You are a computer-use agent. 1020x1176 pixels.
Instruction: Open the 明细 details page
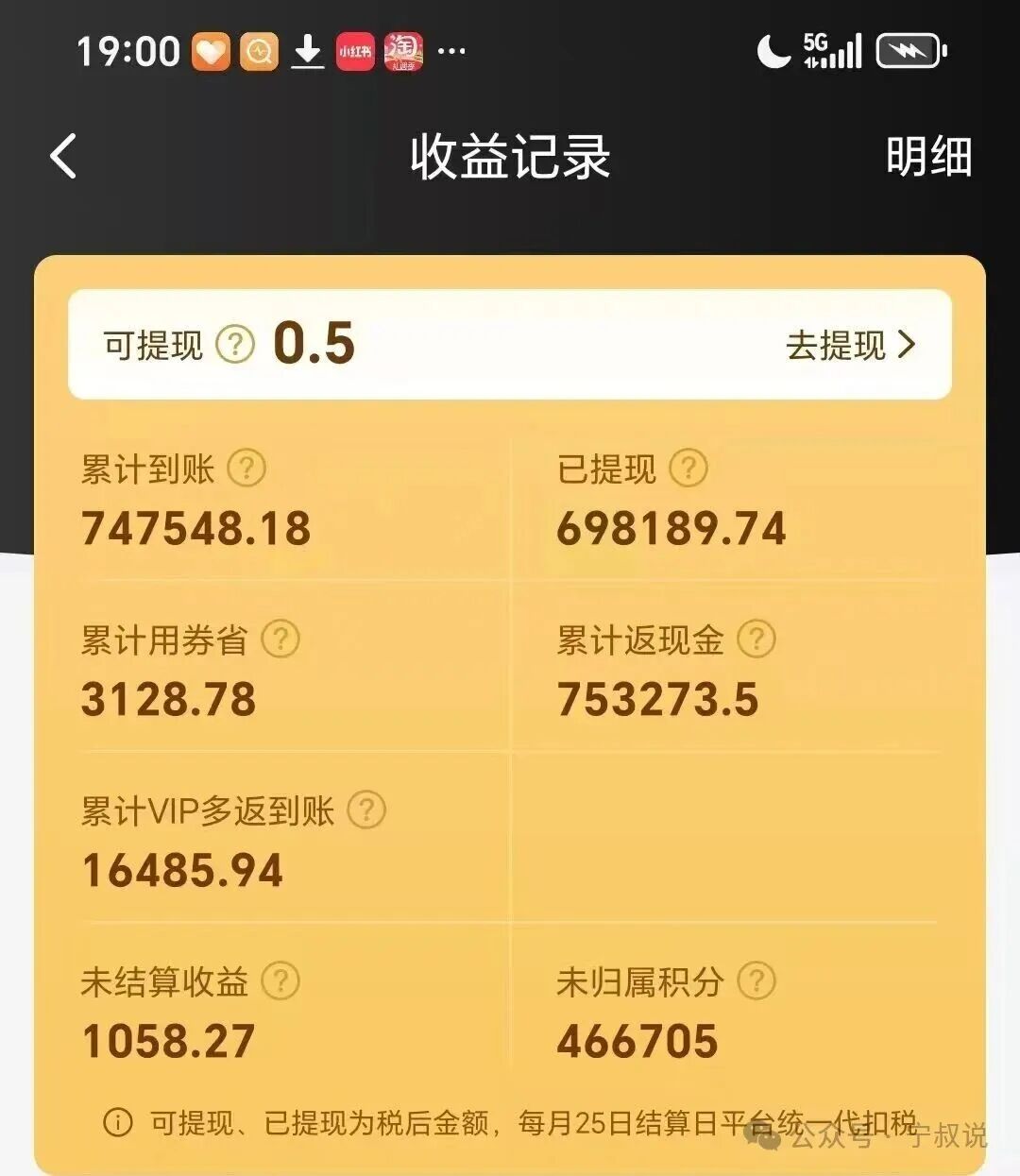[926, 155]
